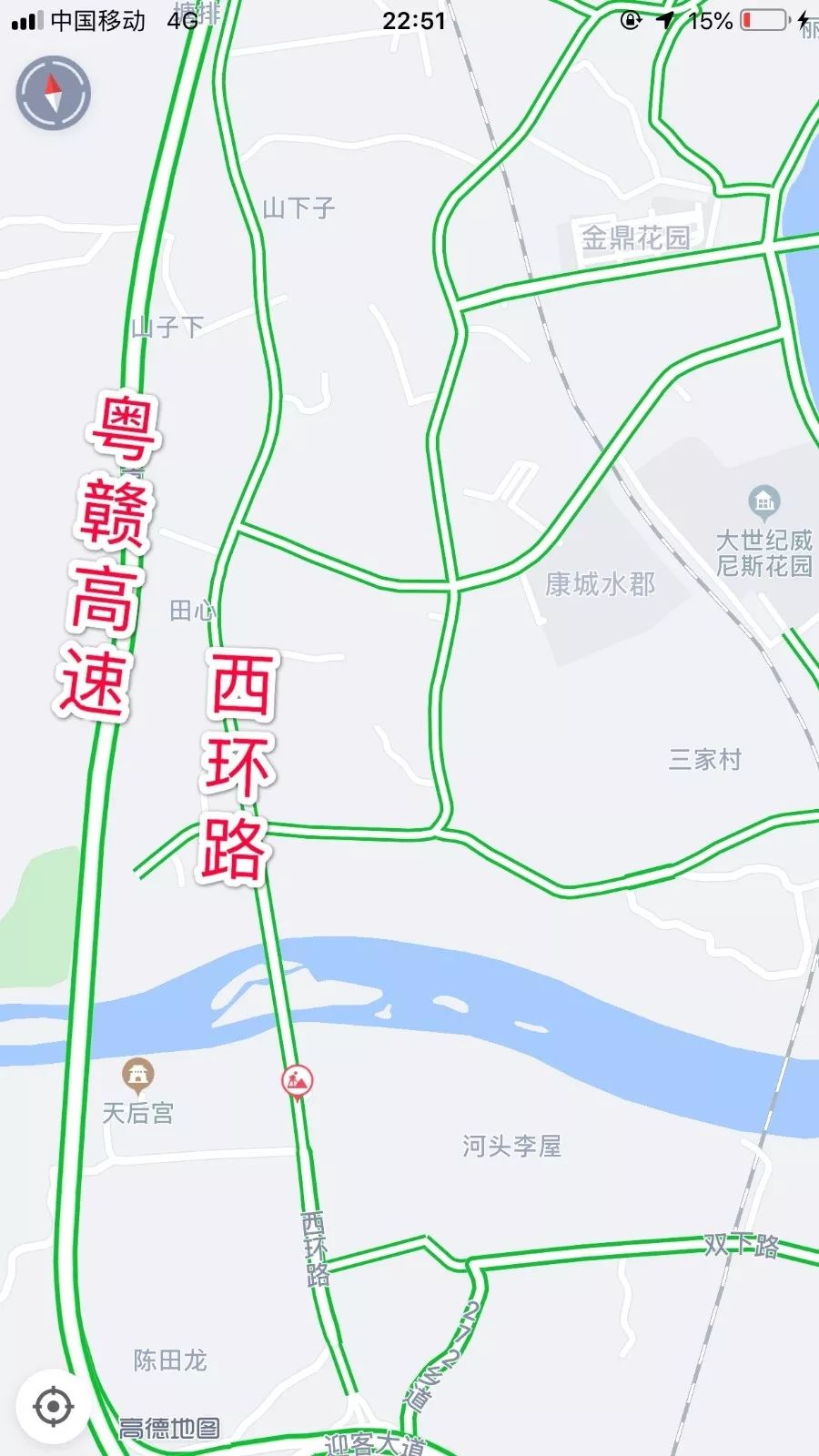Screen dimensions: 819x1456
Task: Center map on my current location
Action: tap(53, 1407)
